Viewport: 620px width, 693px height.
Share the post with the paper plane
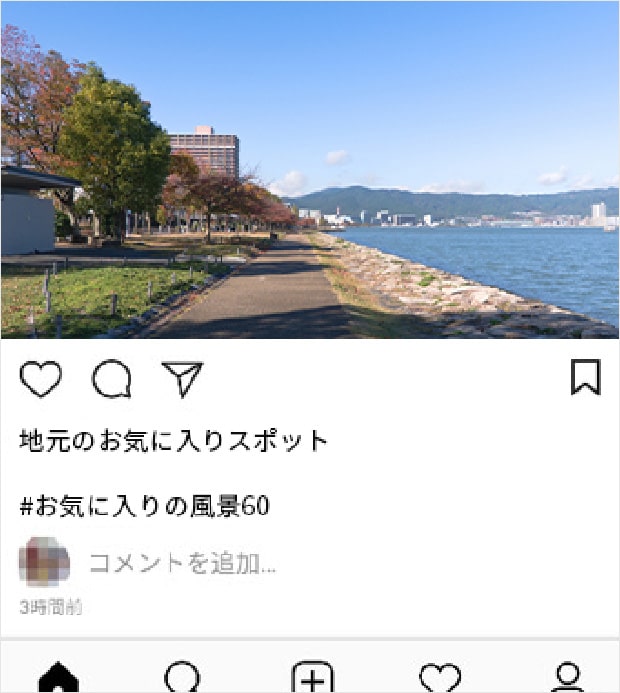point(183,379)
